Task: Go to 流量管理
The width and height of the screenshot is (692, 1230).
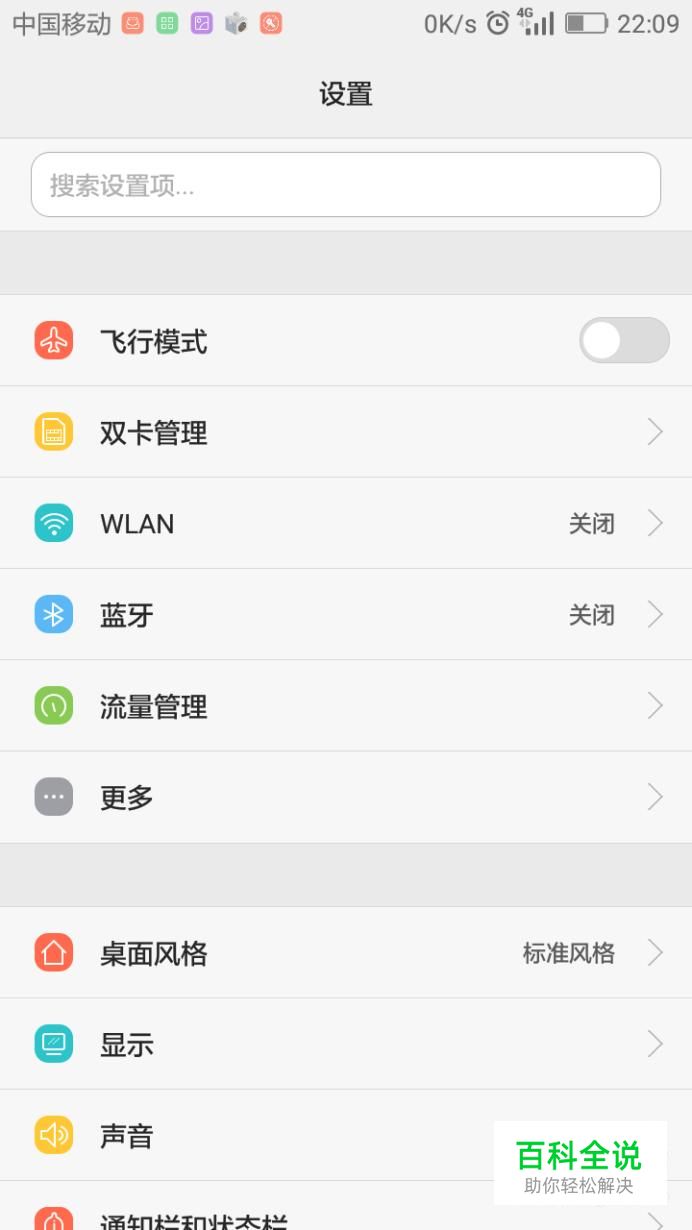Action: pos(345,706)
